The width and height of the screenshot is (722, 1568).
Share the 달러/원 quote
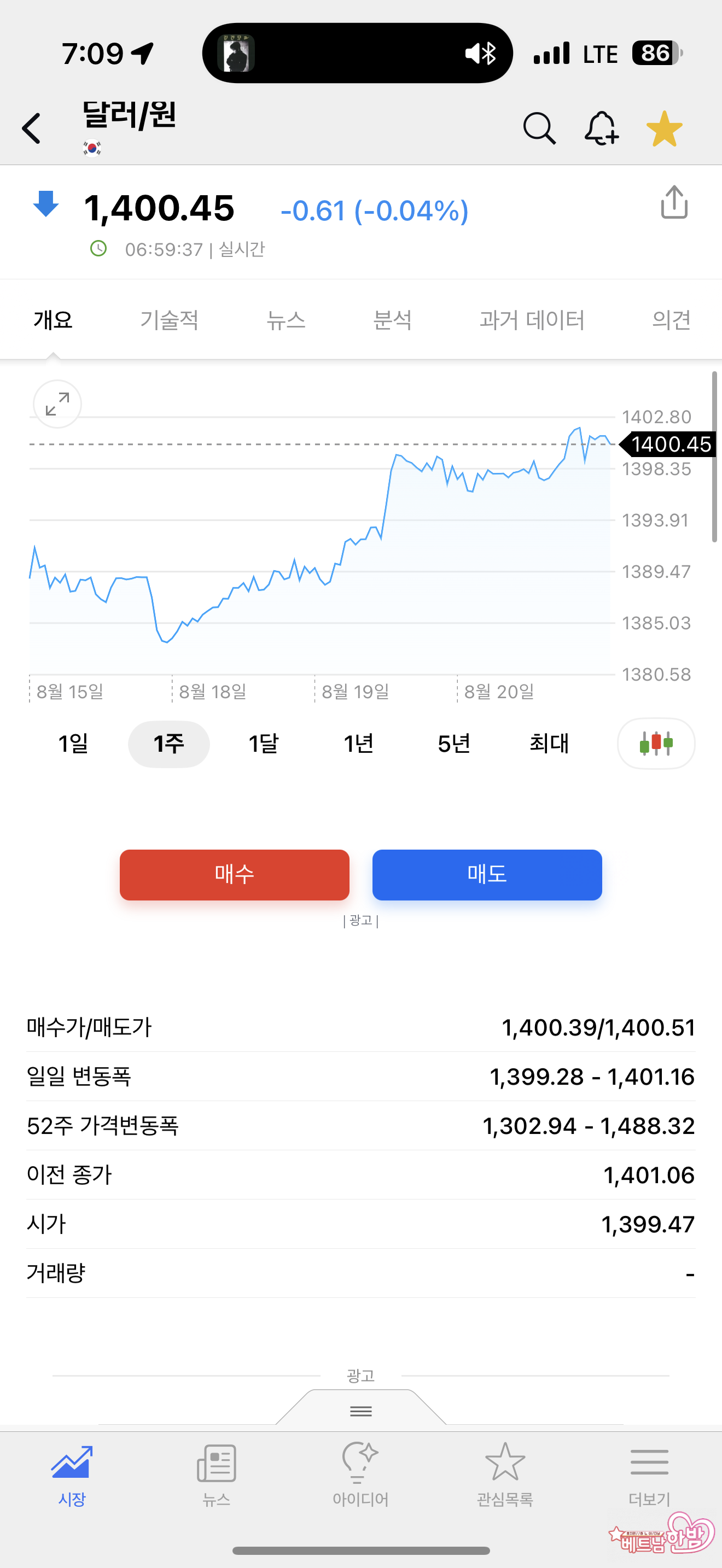674,203
